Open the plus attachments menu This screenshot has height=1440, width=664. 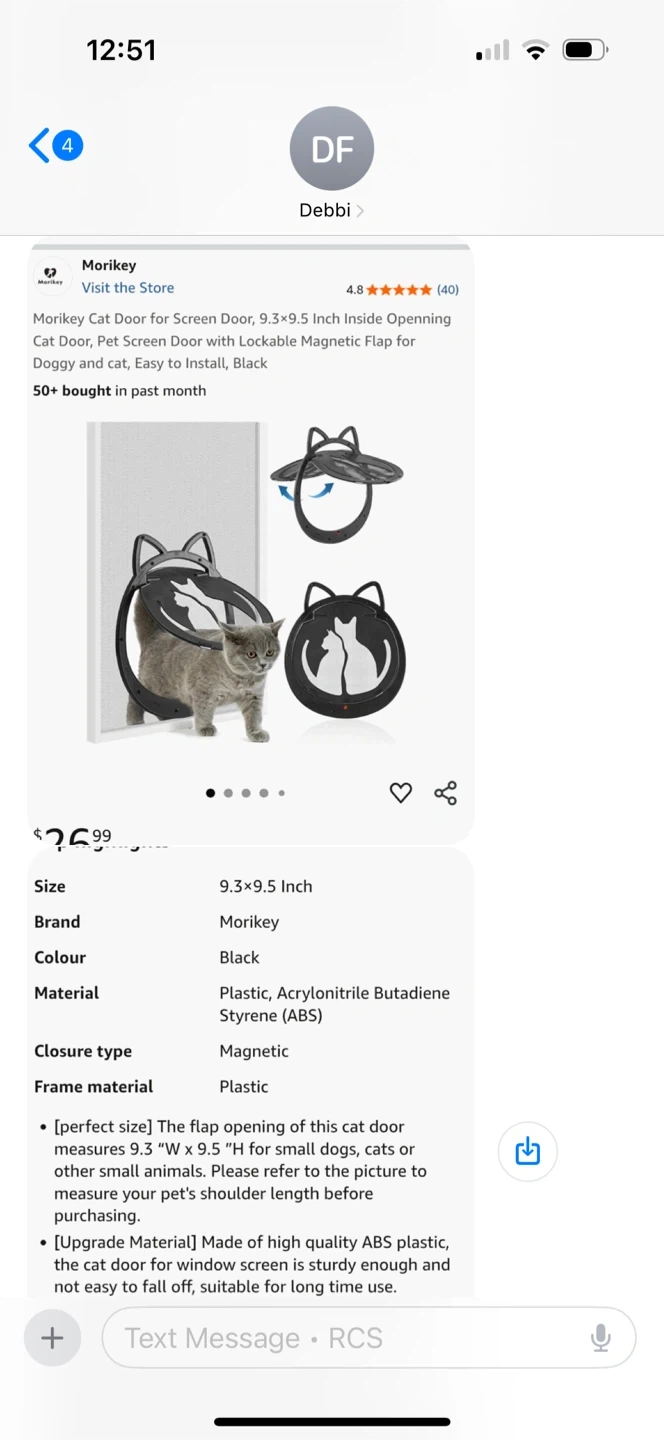pos(52,1338)
